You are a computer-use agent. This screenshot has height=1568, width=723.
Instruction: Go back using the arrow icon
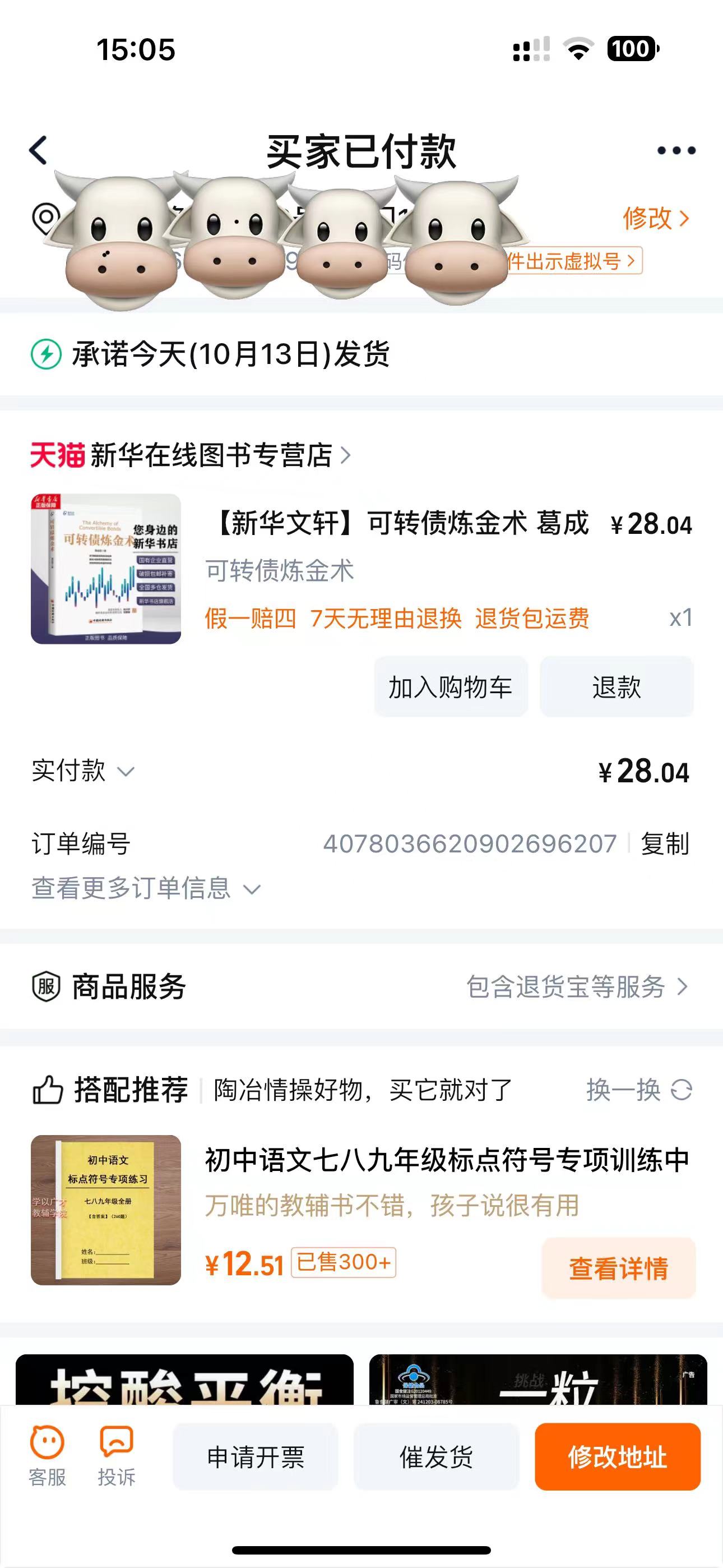[x=39, y=150]
